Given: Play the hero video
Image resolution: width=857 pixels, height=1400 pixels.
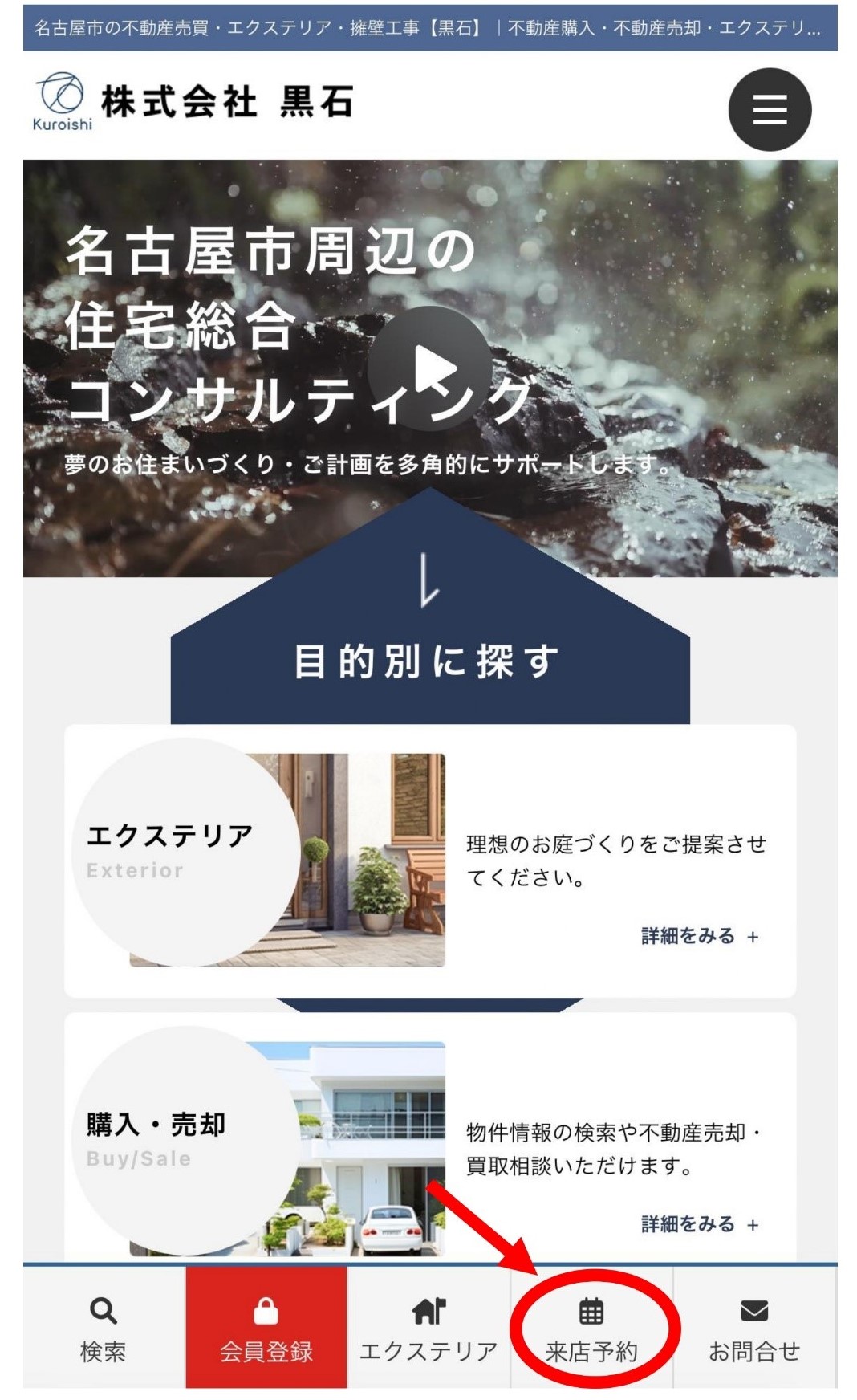Looking at the screenshot, I should [x=430, y=368].
